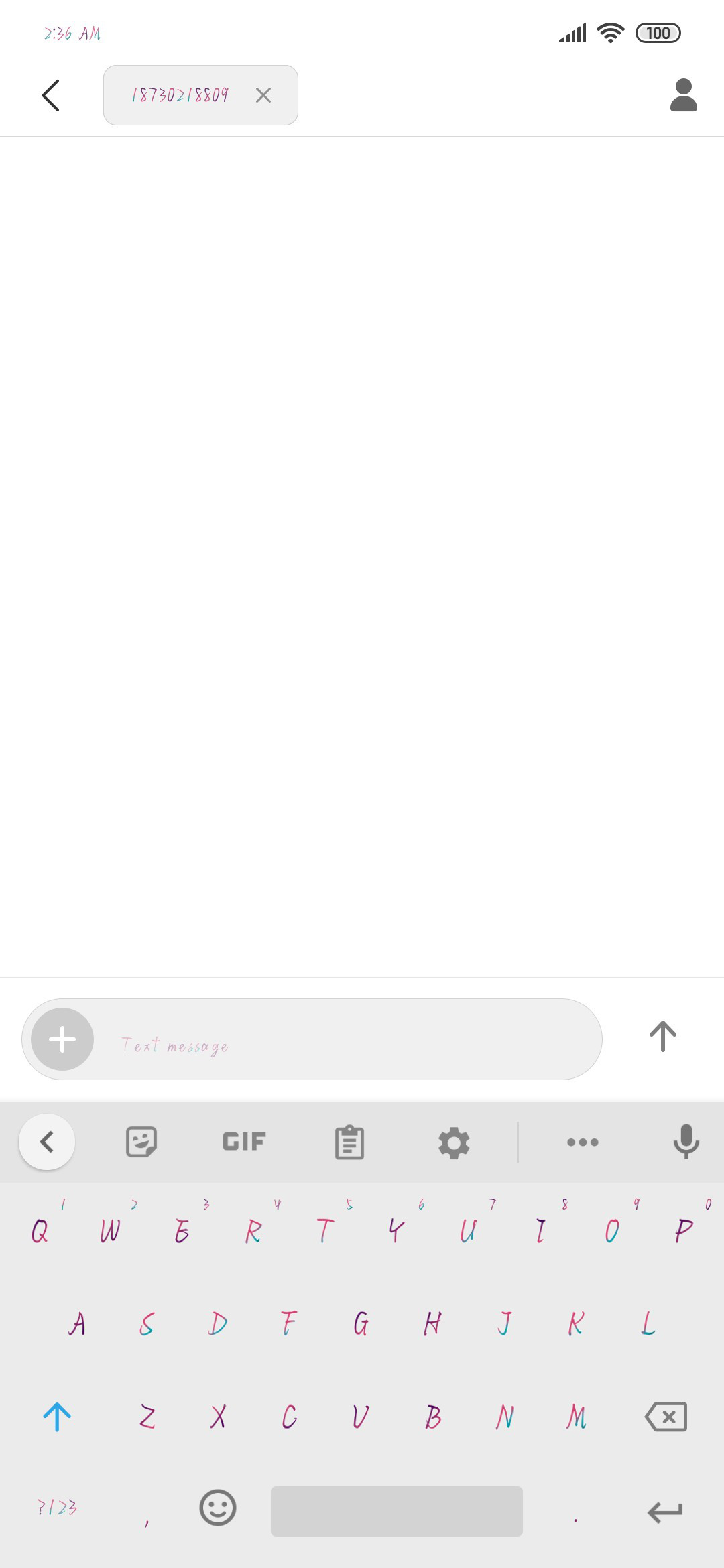724x1568 pixels.
Task: Tap the plus attachment button
Action: 62,1039
